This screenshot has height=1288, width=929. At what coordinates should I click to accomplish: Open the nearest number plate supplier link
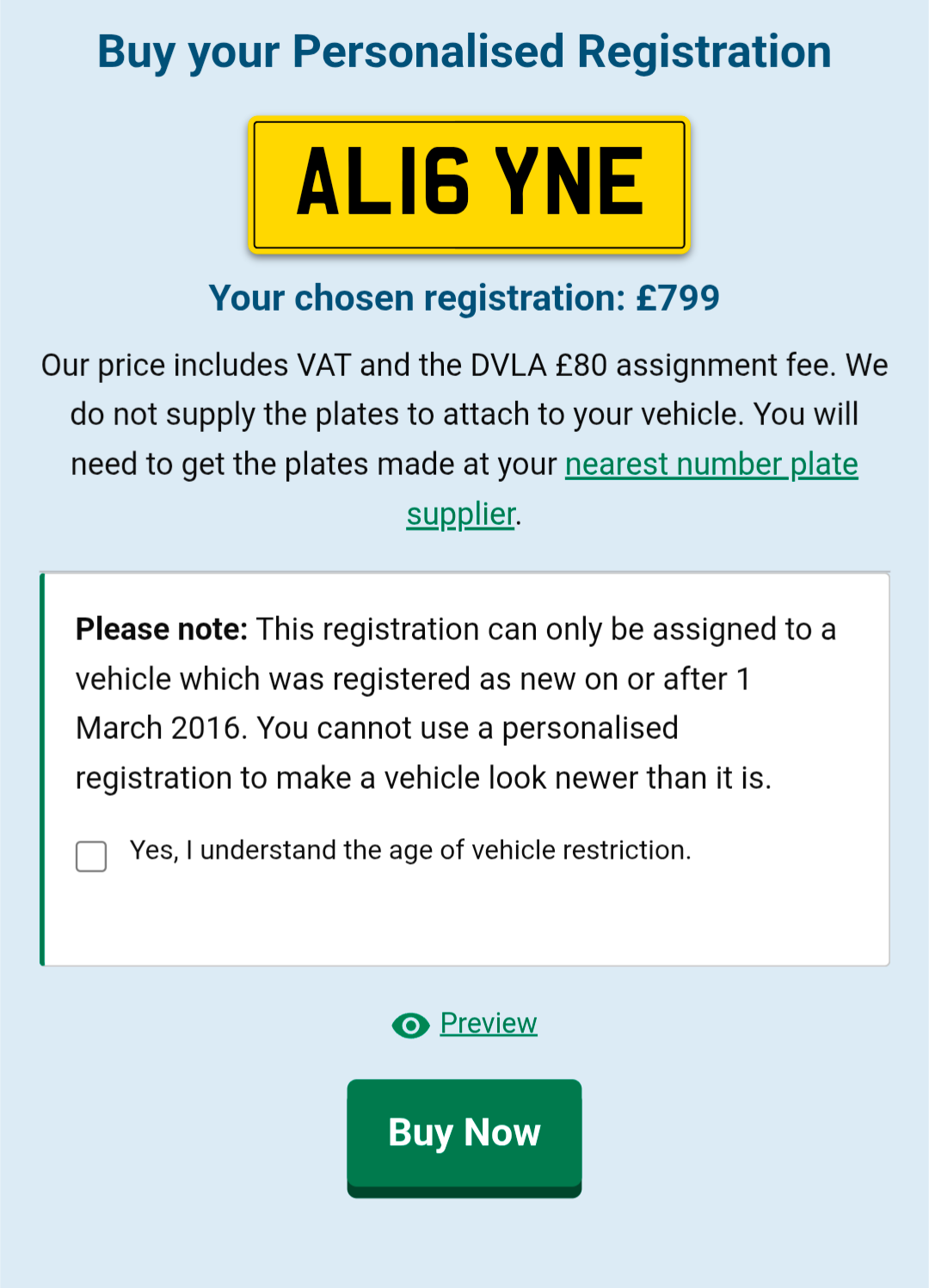coord(711,465)
